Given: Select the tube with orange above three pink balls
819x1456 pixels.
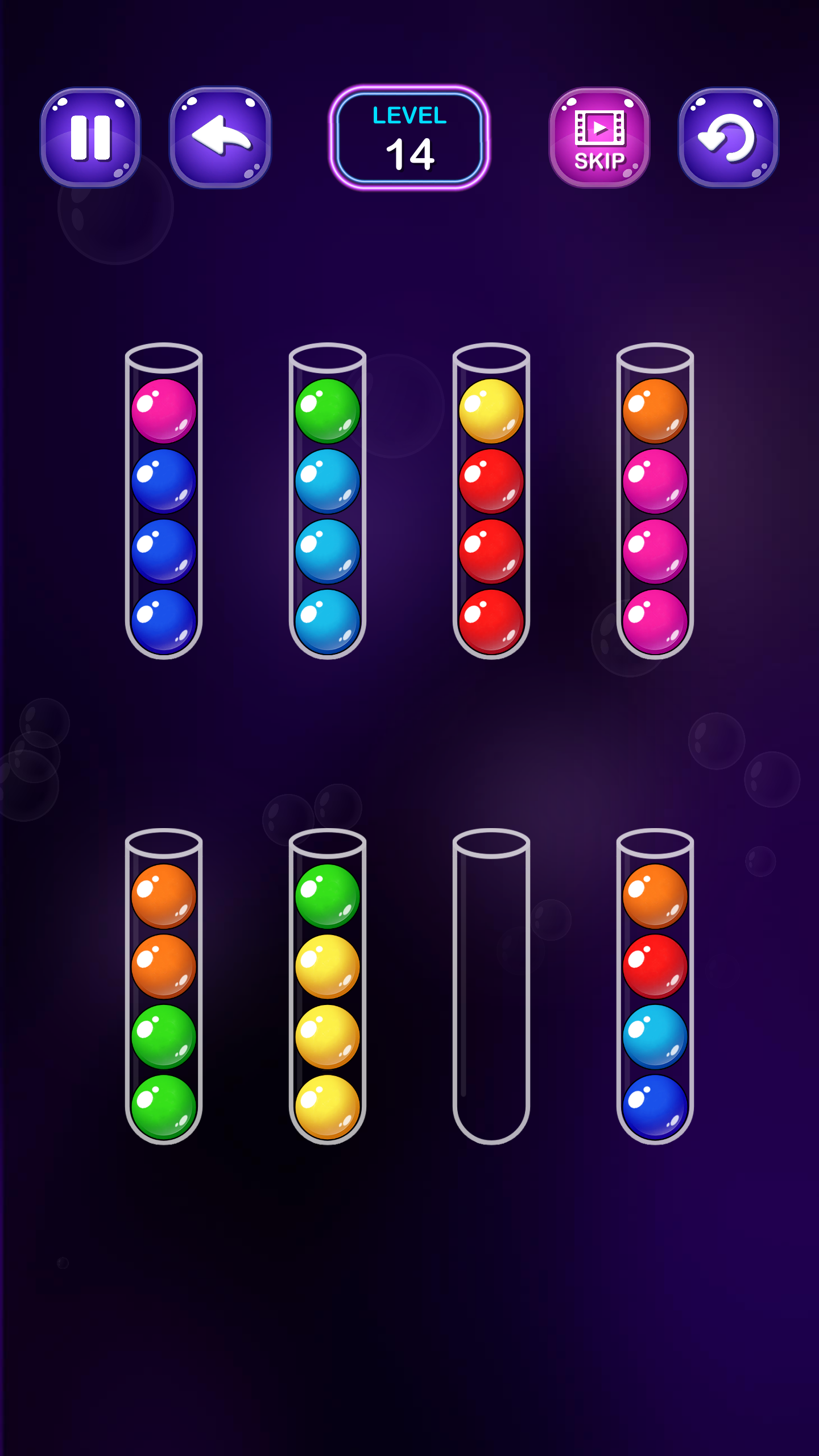Looking at the screenshot, I should click(655, 501).
